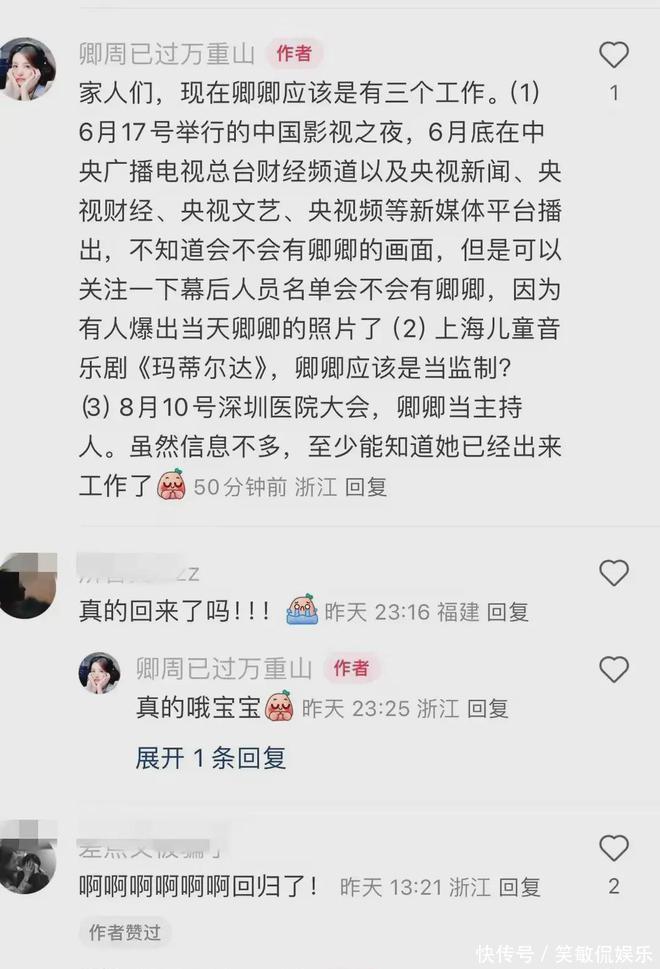Like the long comment about 三个工作
This screenshot has height=969, width=660.
pyautogui.click(x=613, y=54)
